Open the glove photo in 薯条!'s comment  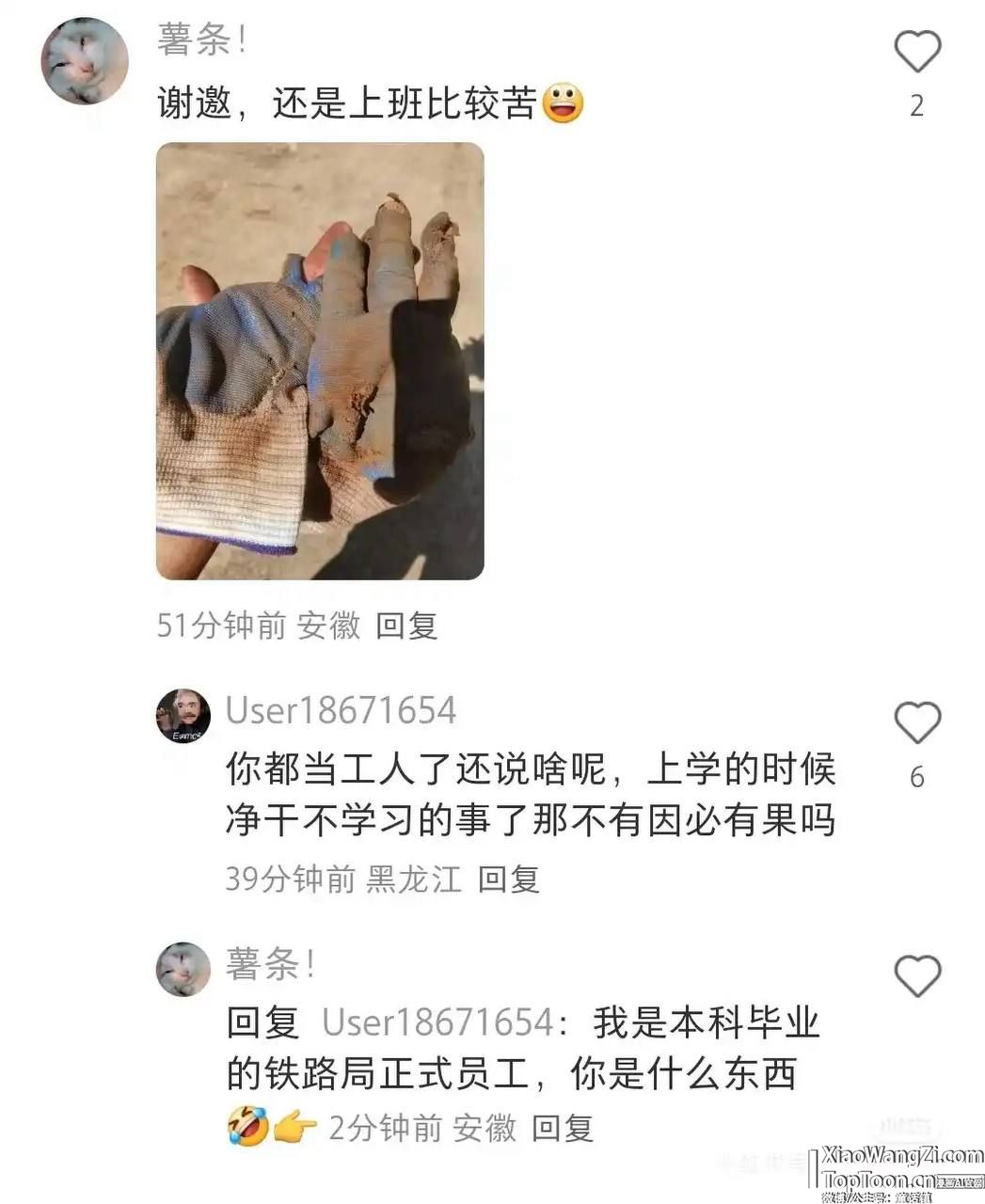(x=320, y=361)
